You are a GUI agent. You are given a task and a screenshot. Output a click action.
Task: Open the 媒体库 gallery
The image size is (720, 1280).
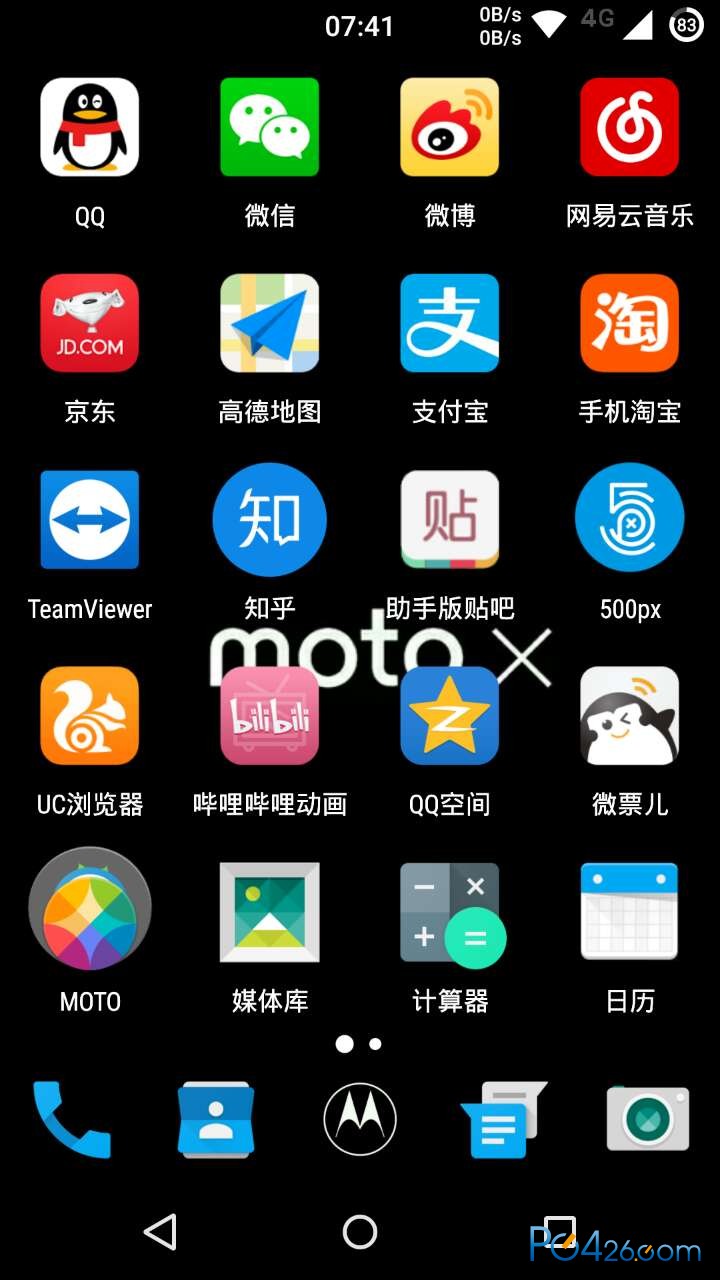[270, 912]
